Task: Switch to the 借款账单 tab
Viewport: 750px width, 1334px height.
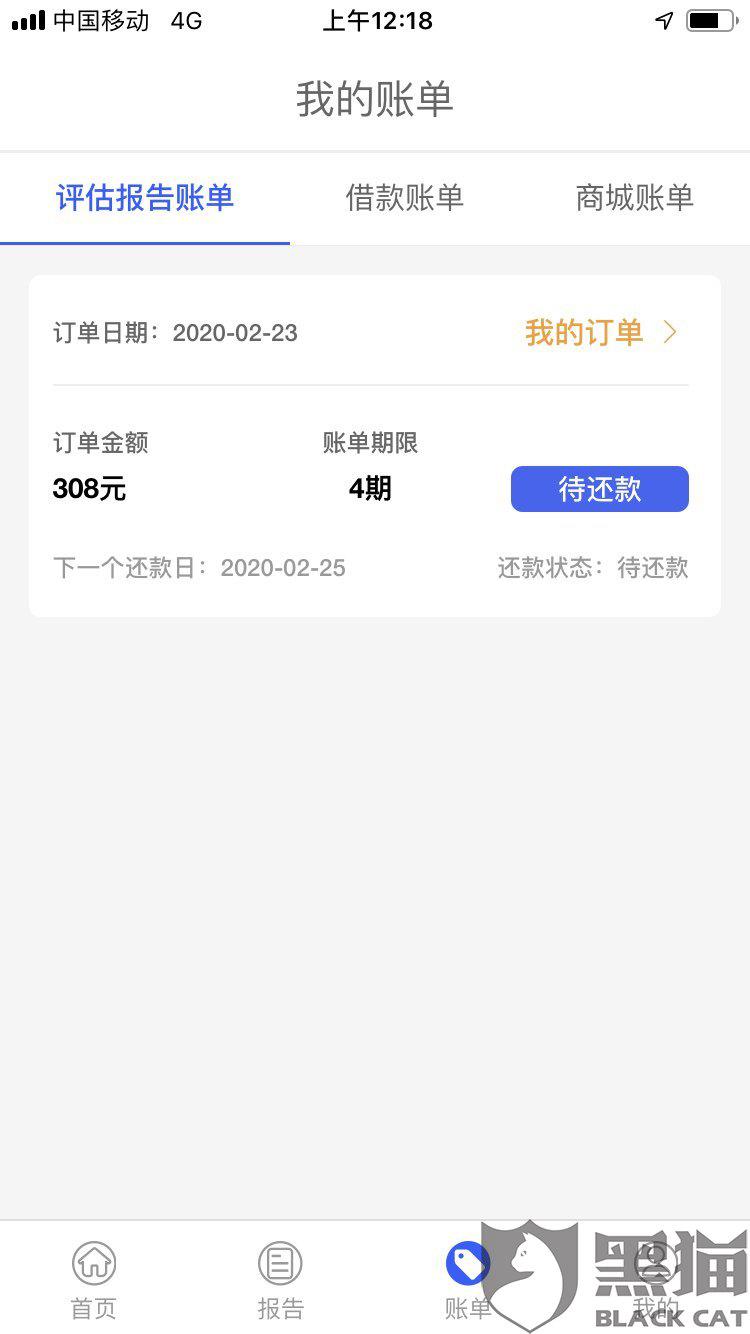Action: pos(404,198)
